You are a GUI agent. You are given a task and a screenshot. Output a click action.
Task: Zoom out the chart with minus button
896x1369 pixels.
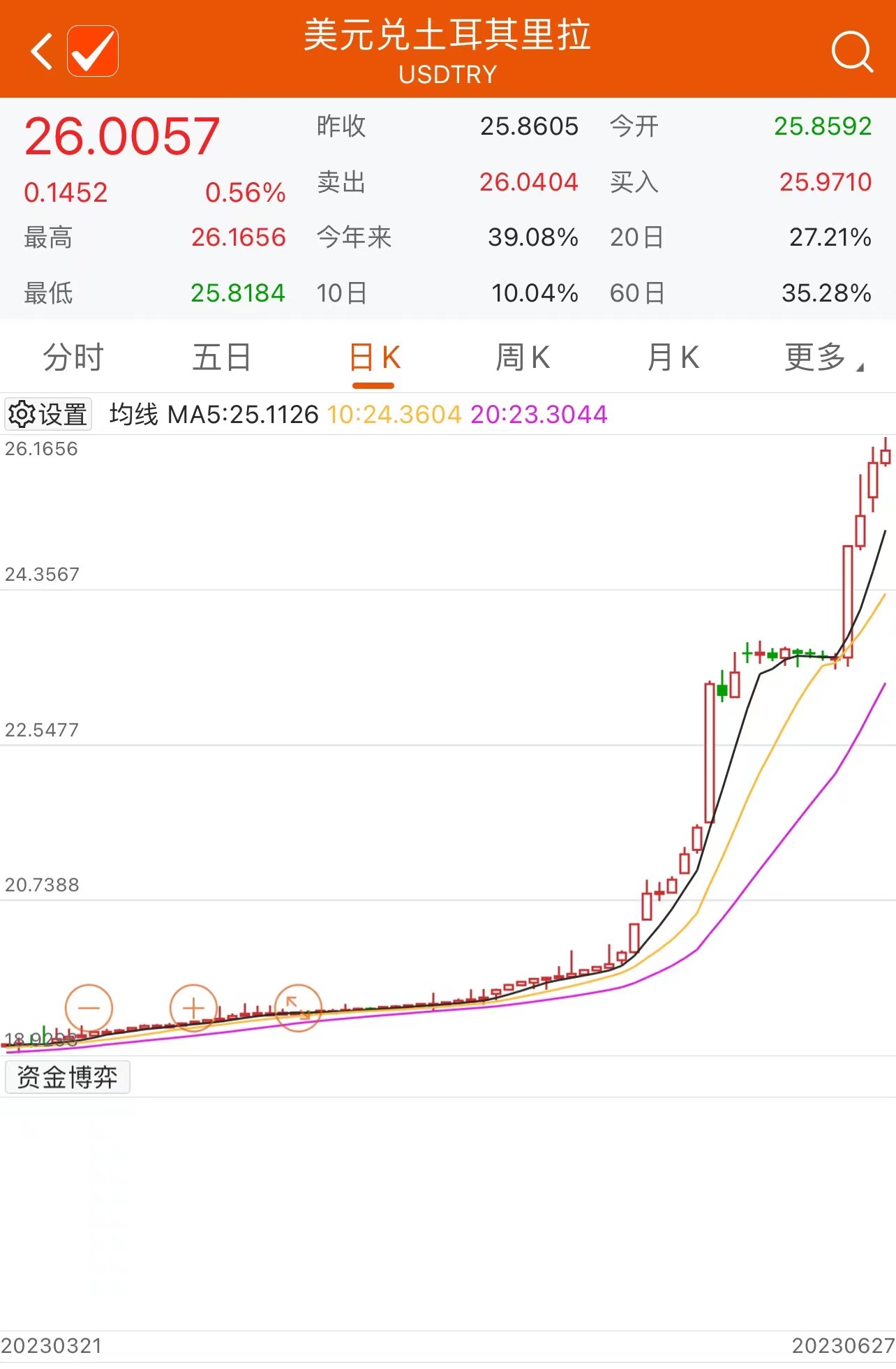coord(89,1008)
